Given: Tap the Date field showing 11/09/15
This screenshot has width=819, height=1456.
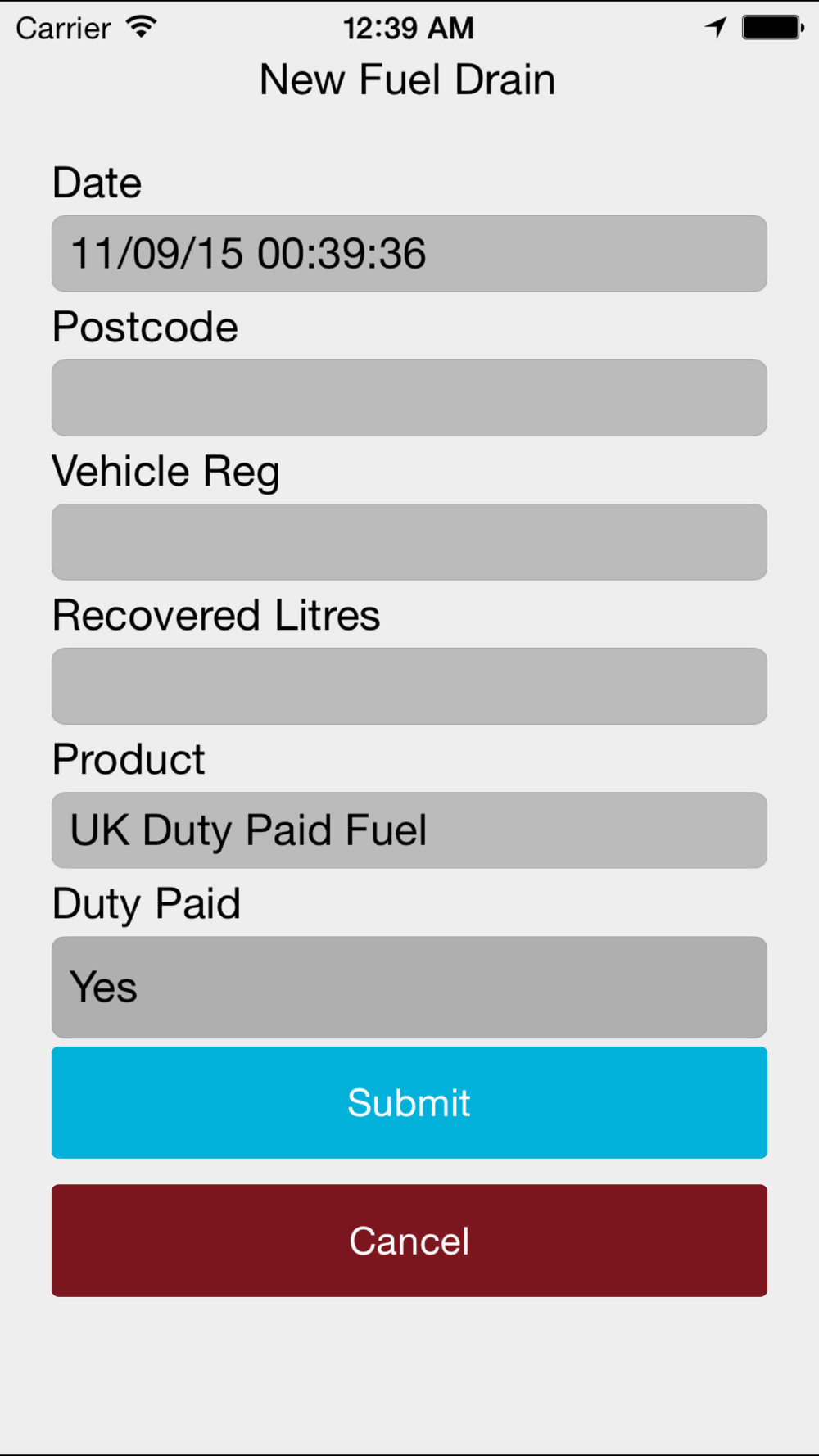Looking at the screenshot, I should [x=409, y=254].
